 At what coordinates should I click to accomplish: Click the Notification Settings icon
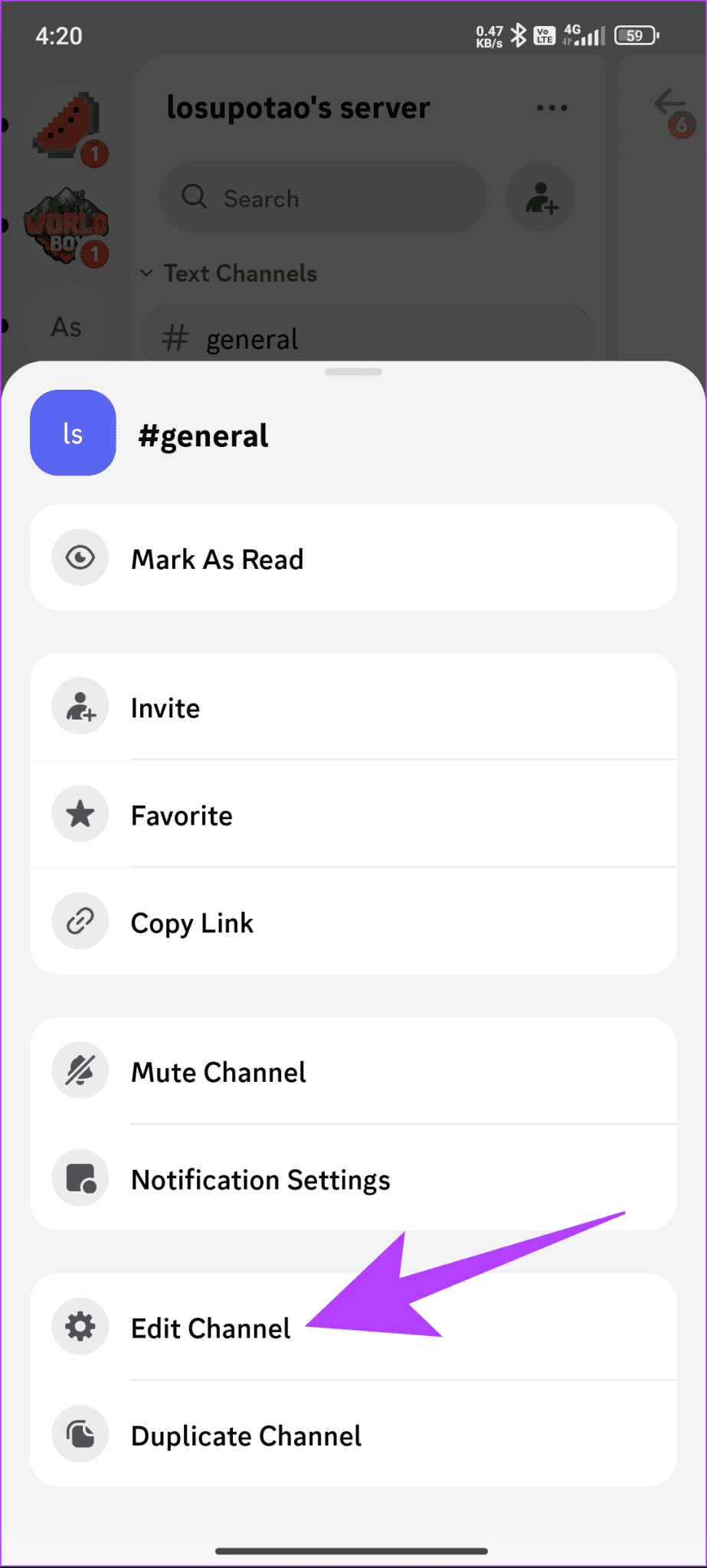click(x=80, y=1178)
